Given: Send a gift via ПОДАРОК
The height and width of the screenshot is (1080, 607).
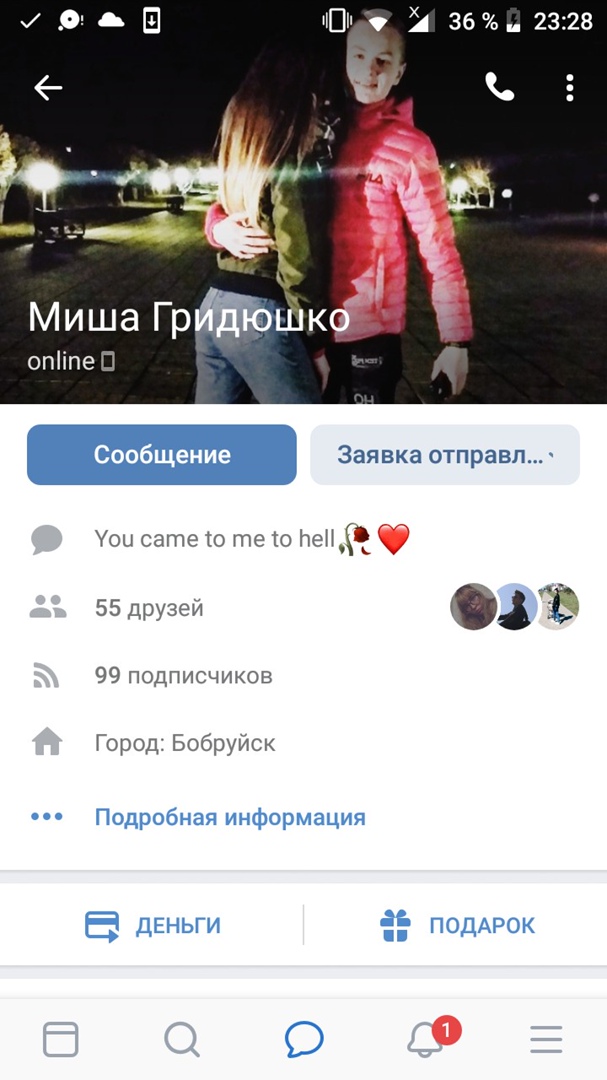Looking at the screenshot, I should (458, 926).
